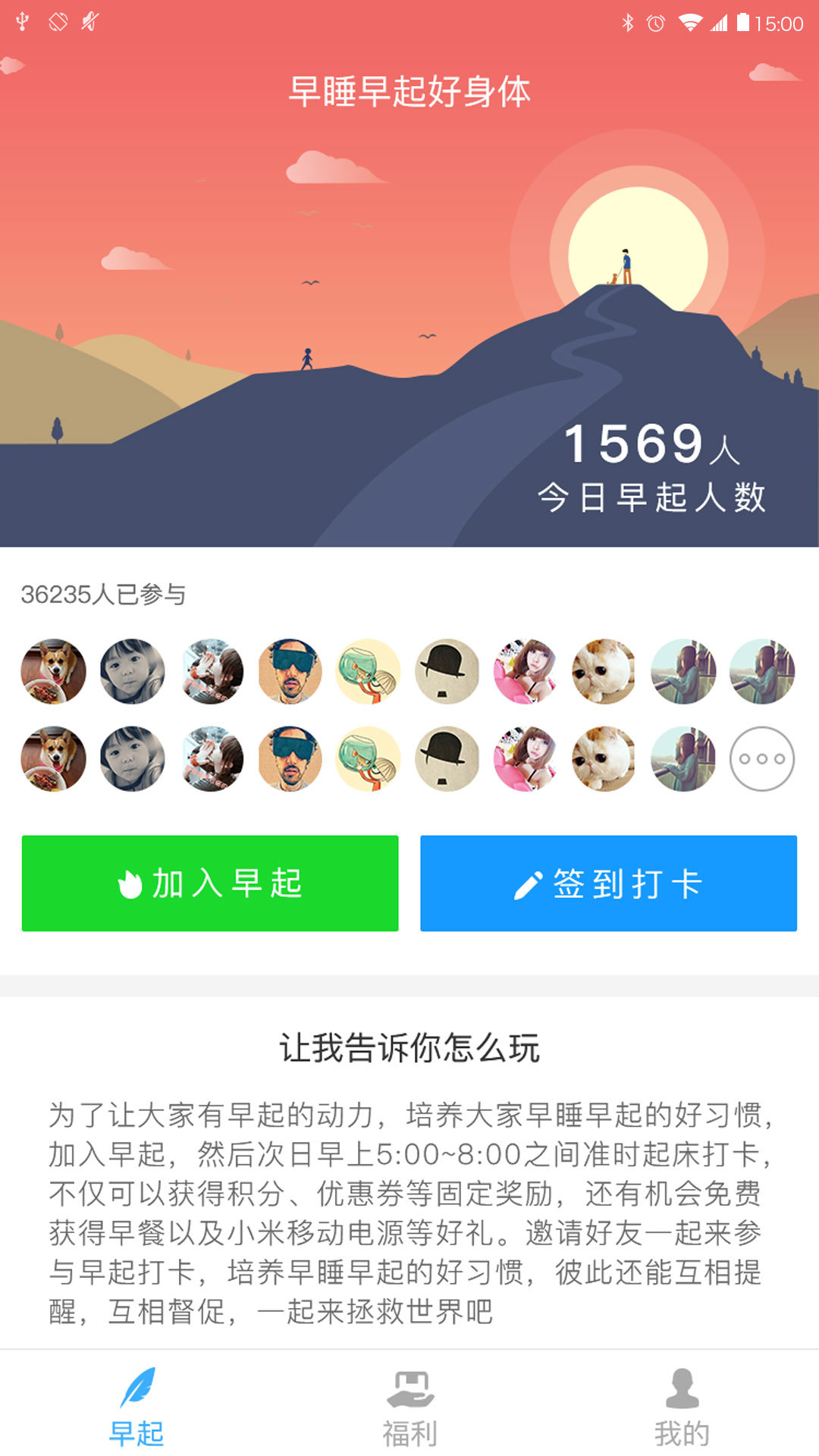
Task: Tap the 加入早起 green button
Action: pos(210,883)
